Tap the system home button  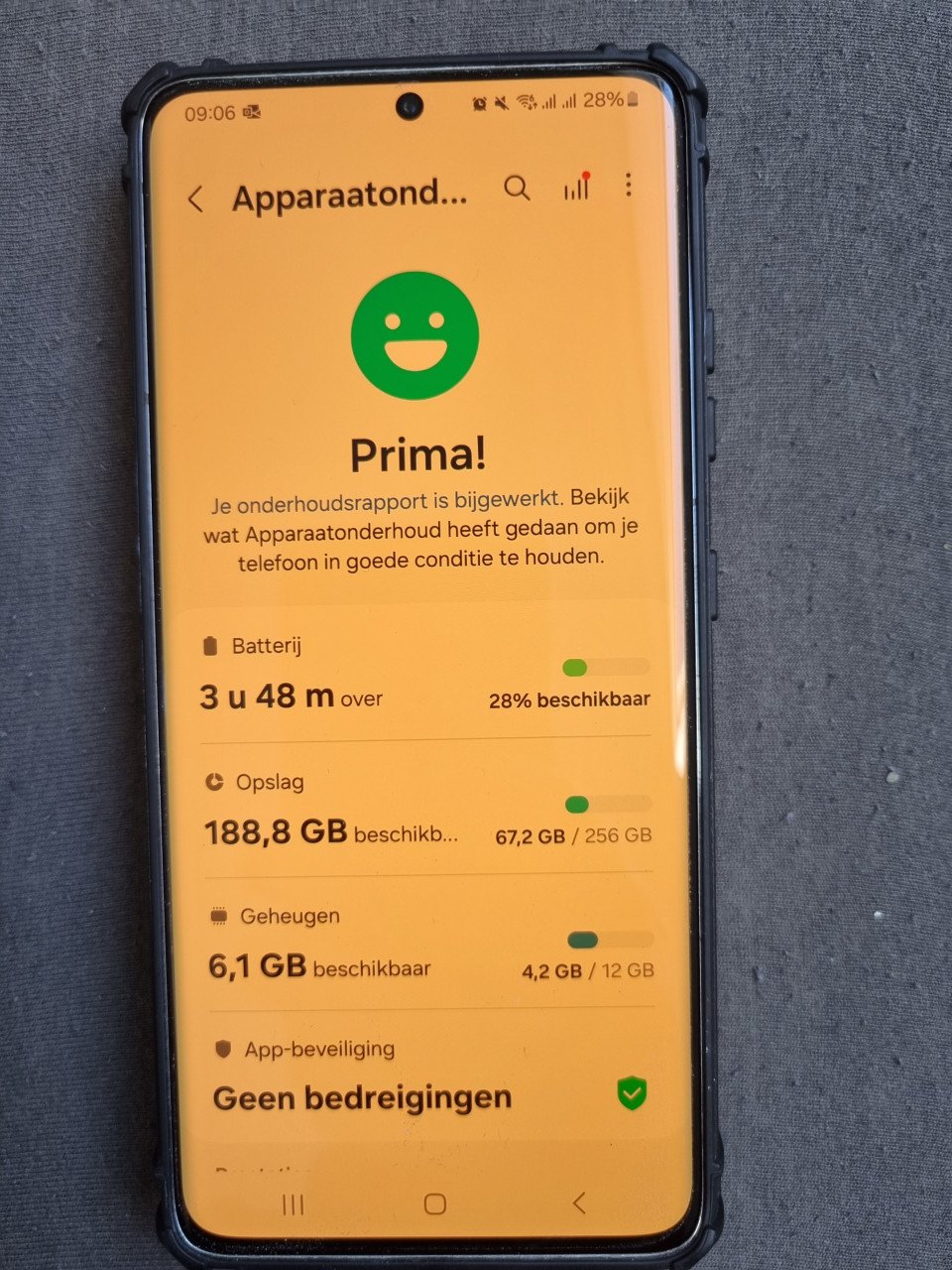pyautogui.click(x=434, y=1204)
